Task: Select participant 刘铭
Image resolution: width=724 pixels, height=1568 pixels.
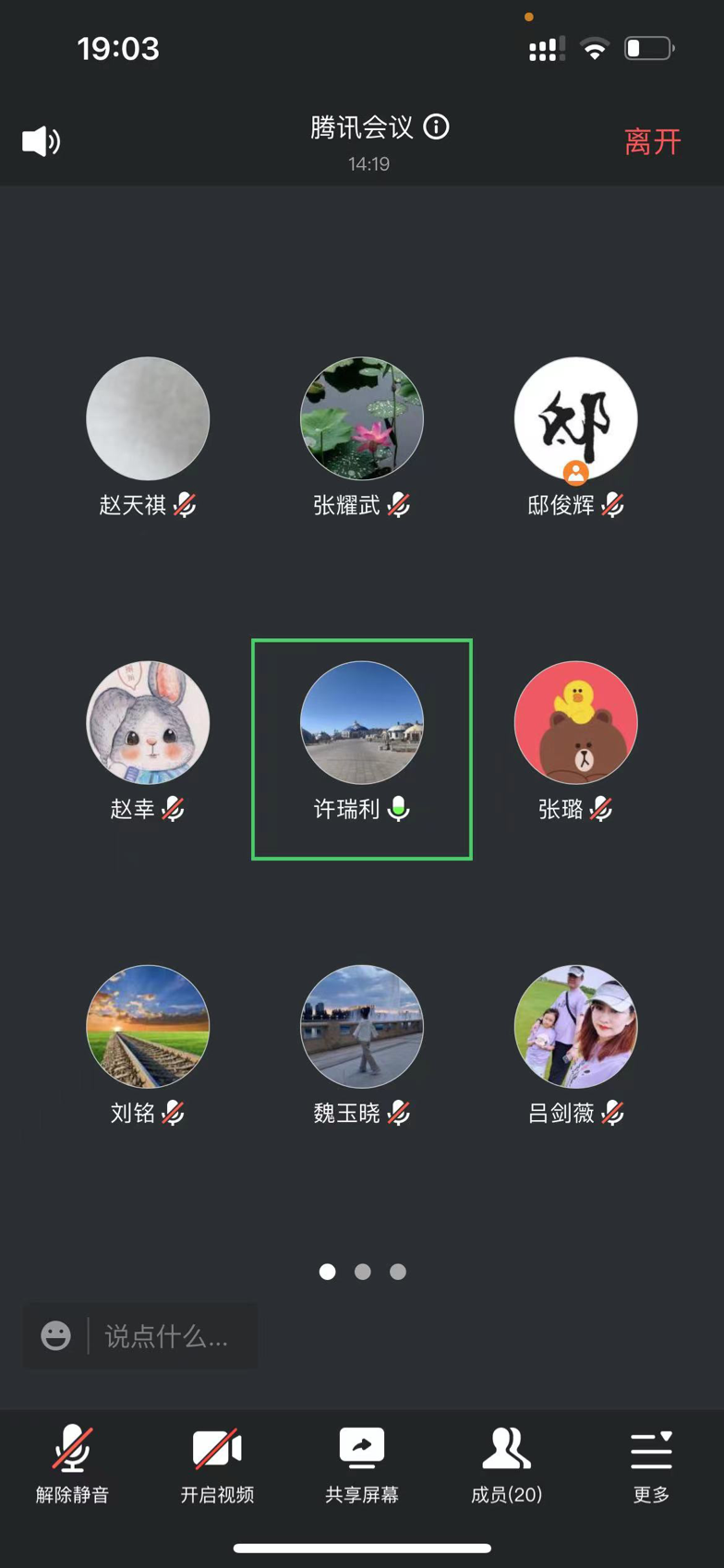Action: 148,1027
